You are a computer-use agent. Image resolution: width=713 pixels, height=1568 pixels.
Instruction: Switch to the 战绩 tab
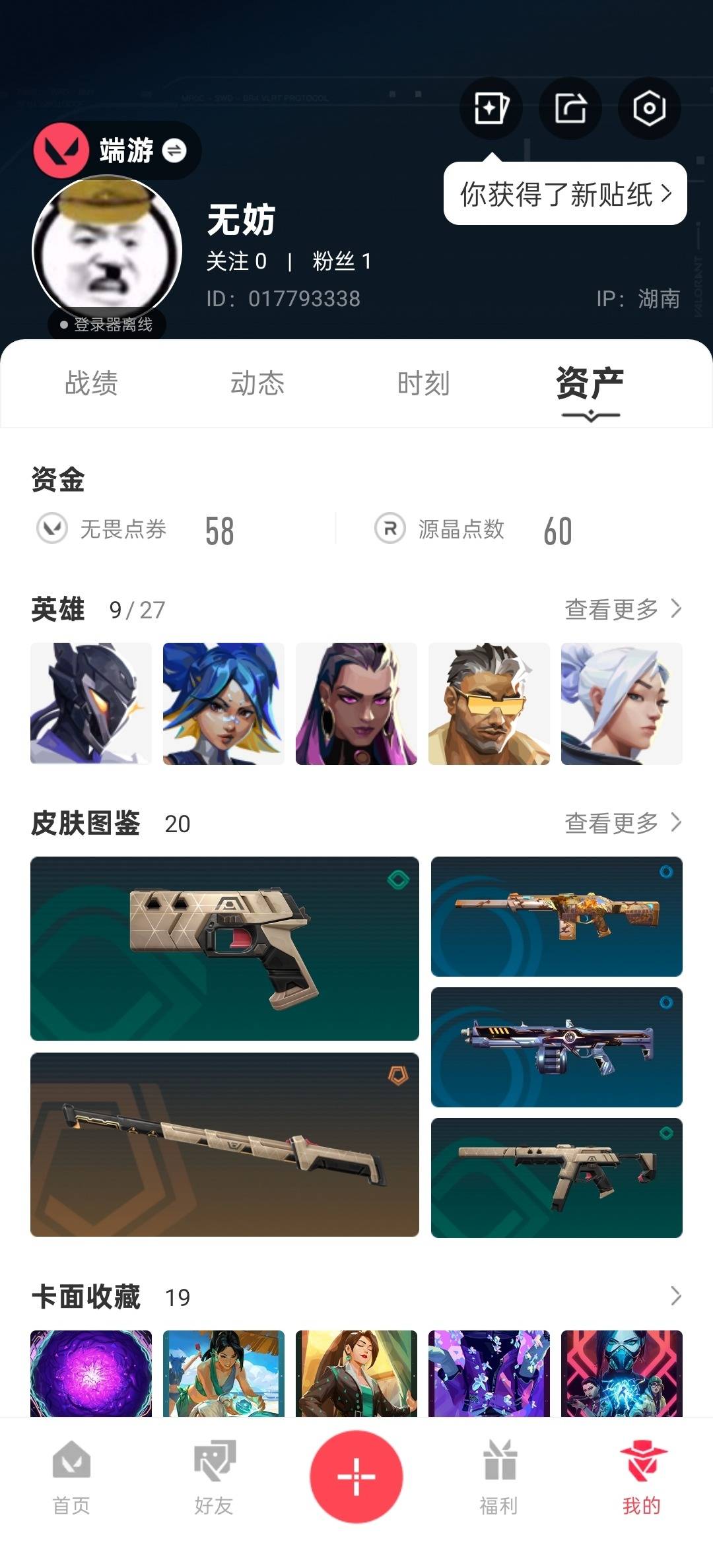(x=92, y=383)
